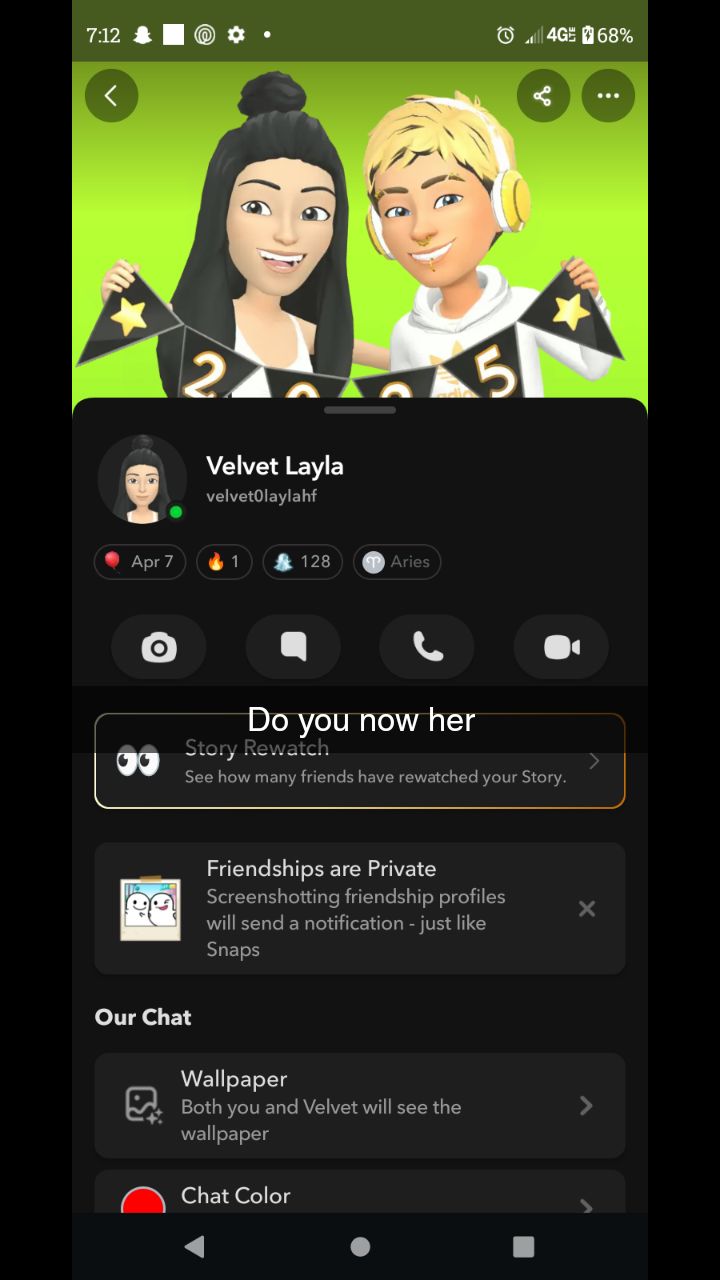Start a voice call with Velvet
720x1280 pixels.
pos(427,648)
